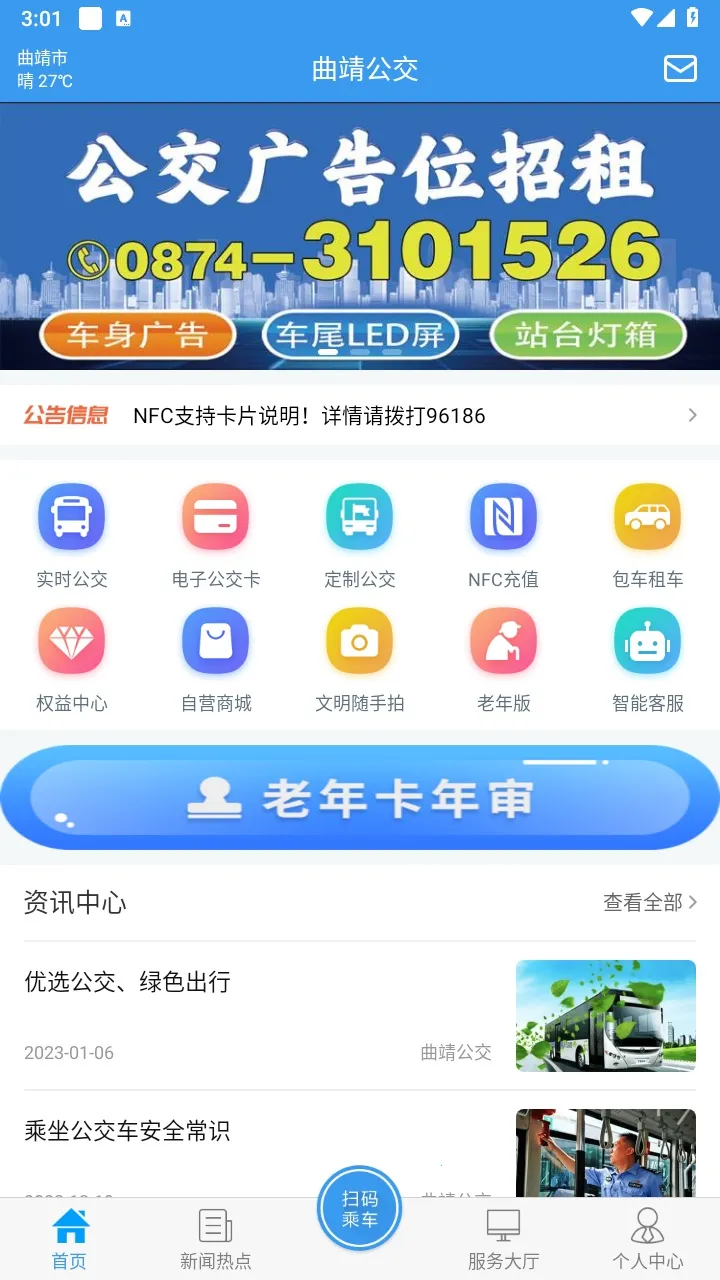Tap the 扫码乘车 scan button

[360, 1209]
